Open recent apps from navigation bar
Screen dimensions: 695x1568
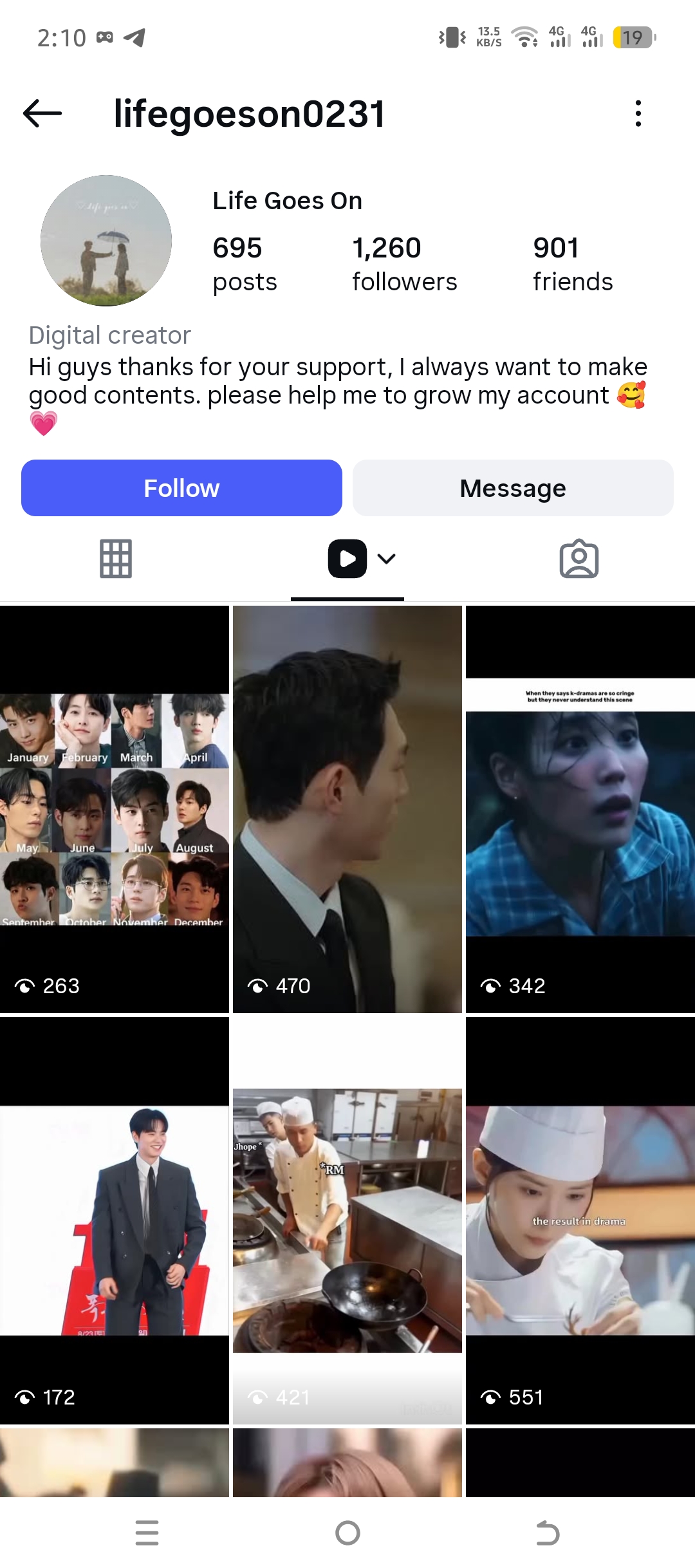[x=147, y=1533]
